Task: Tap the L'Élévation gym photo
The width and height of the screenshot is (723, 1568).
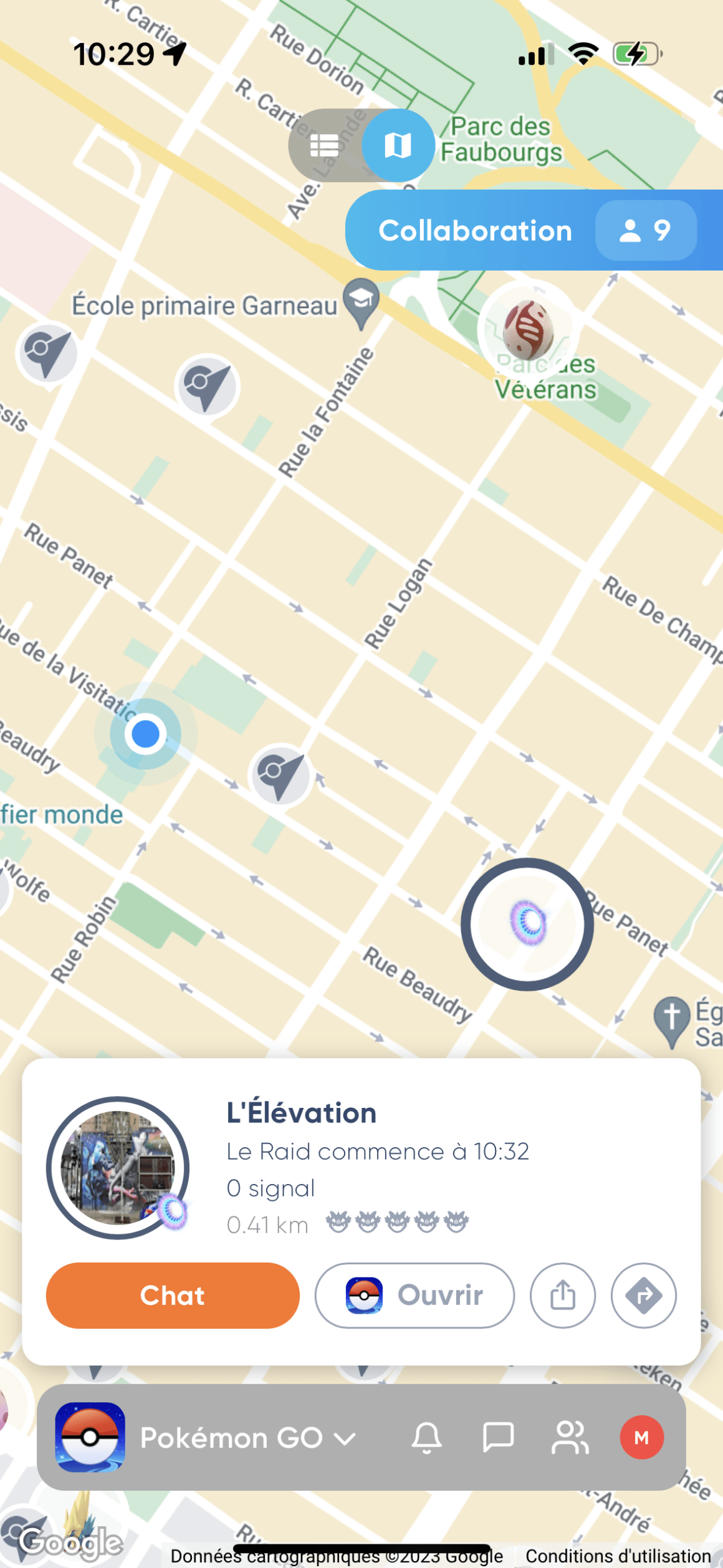Action: pyautogui.click(x=118, y=1168)
